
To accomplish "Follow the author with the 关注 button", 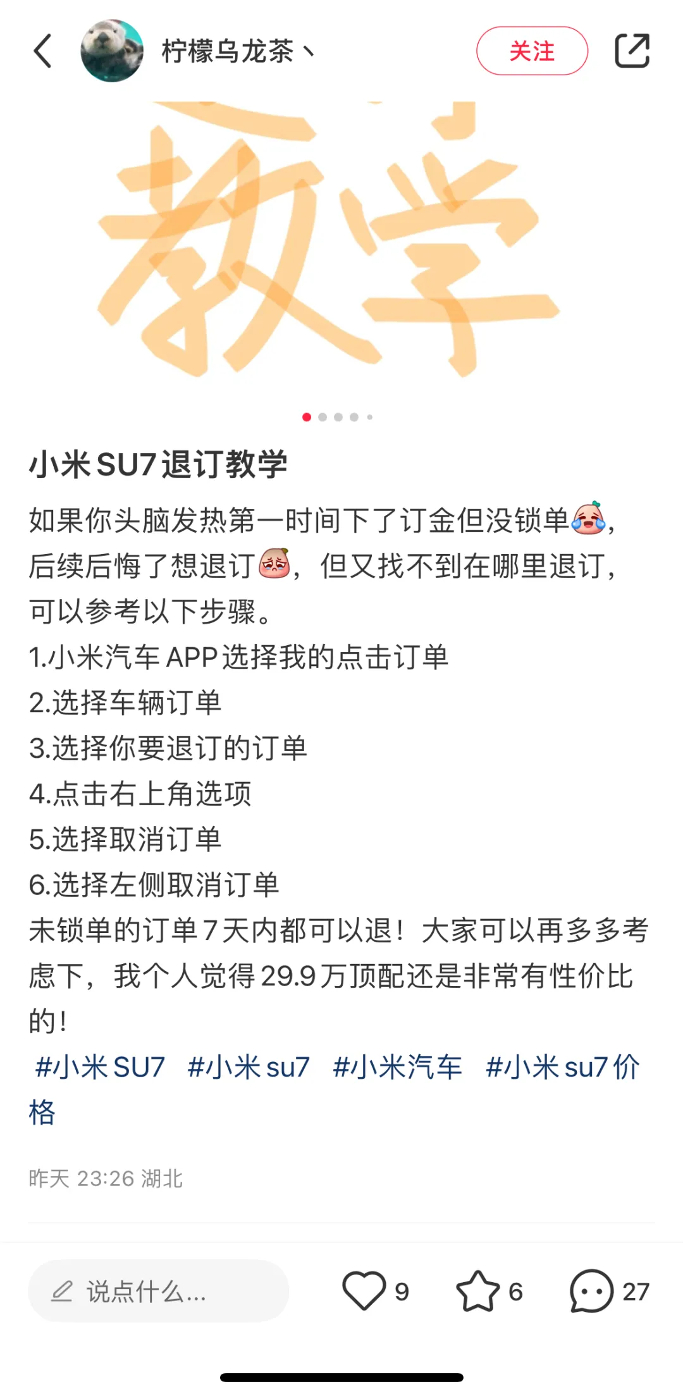I will (531, 51).
